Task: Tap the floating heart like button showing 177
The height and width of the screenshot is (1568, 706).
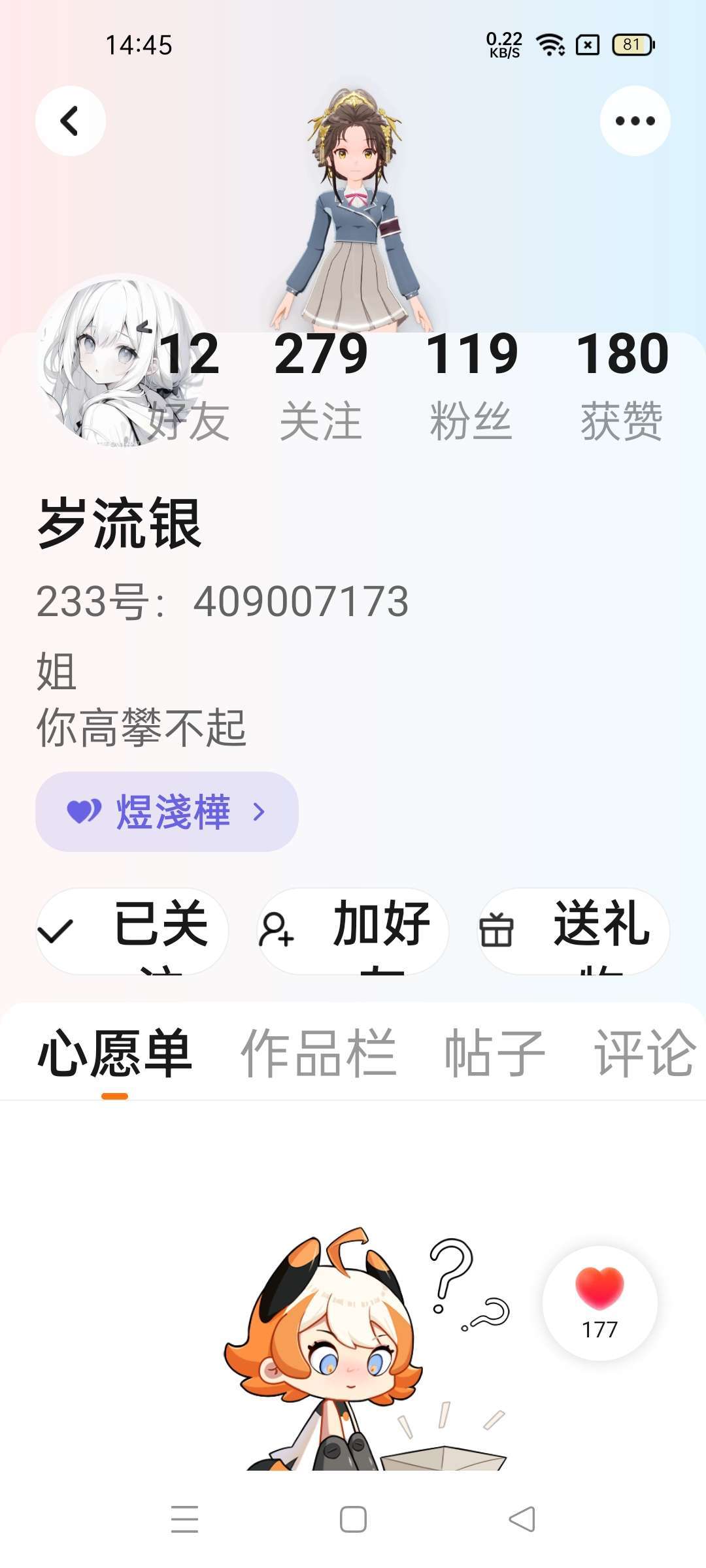Action: coord(599,1302)
